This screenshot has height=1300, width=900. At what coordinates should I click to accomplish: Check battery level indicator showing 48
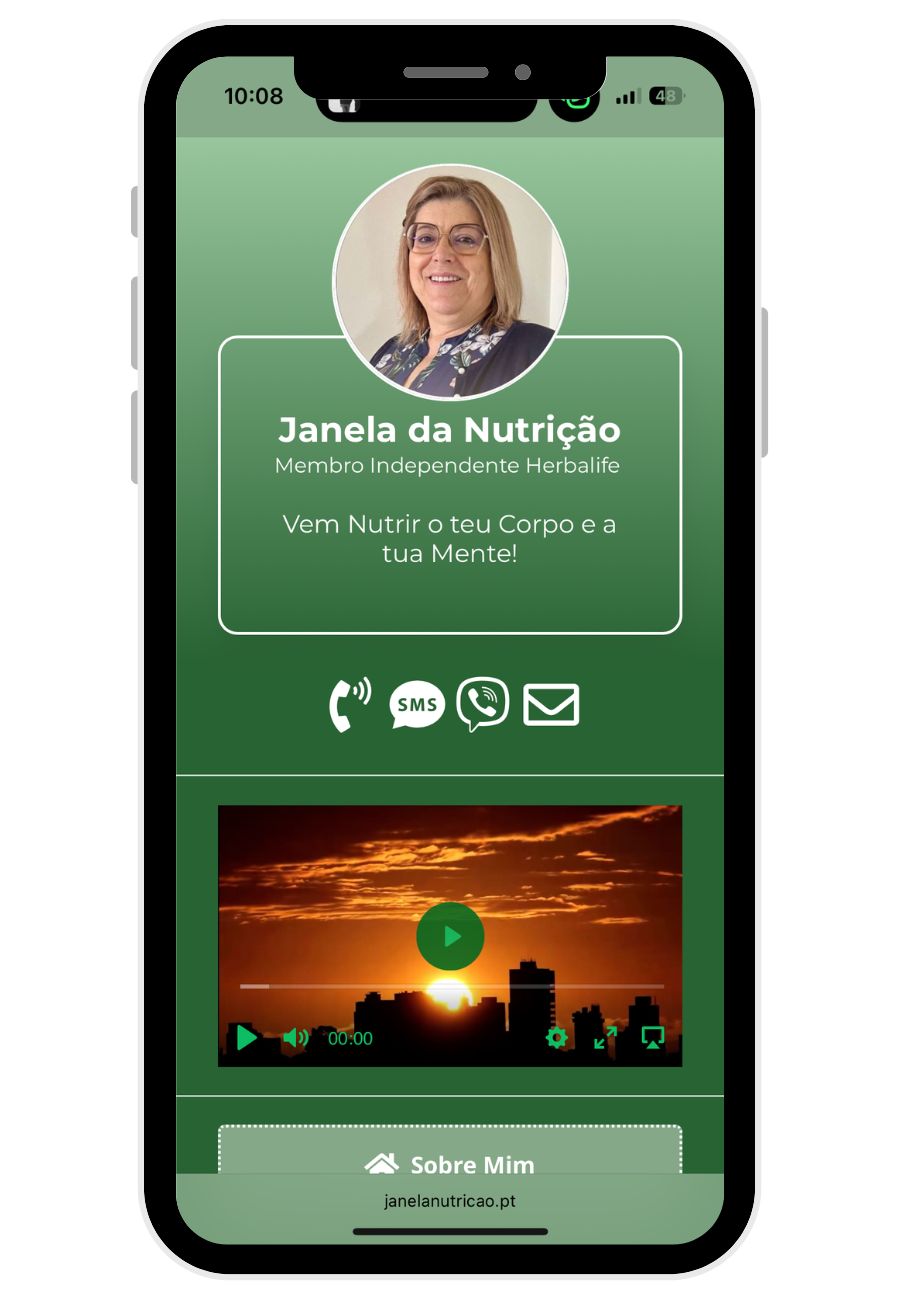coord(663,96)
